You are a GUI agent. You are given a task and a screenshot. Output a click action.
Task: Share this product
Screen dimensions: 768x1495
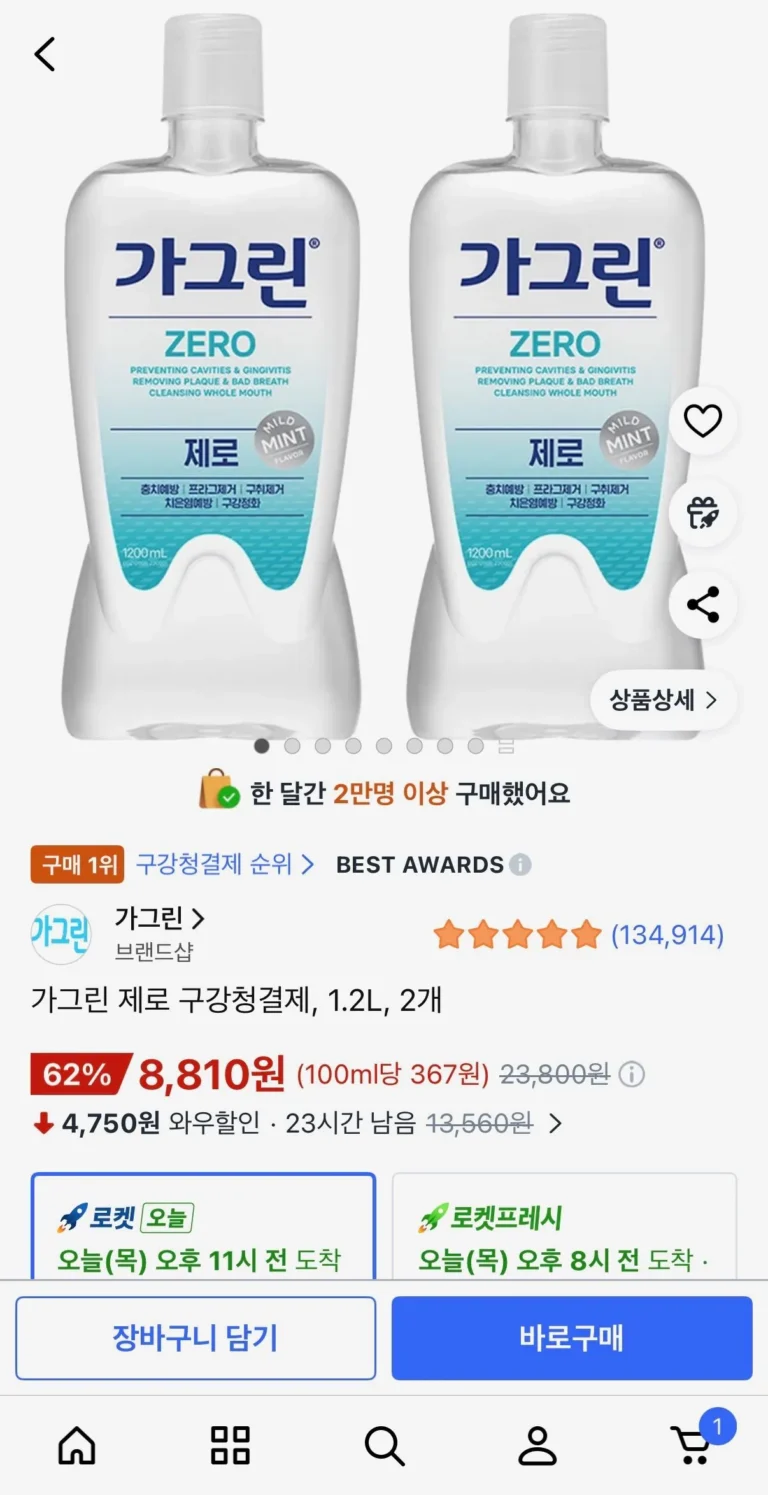point(702,605)
